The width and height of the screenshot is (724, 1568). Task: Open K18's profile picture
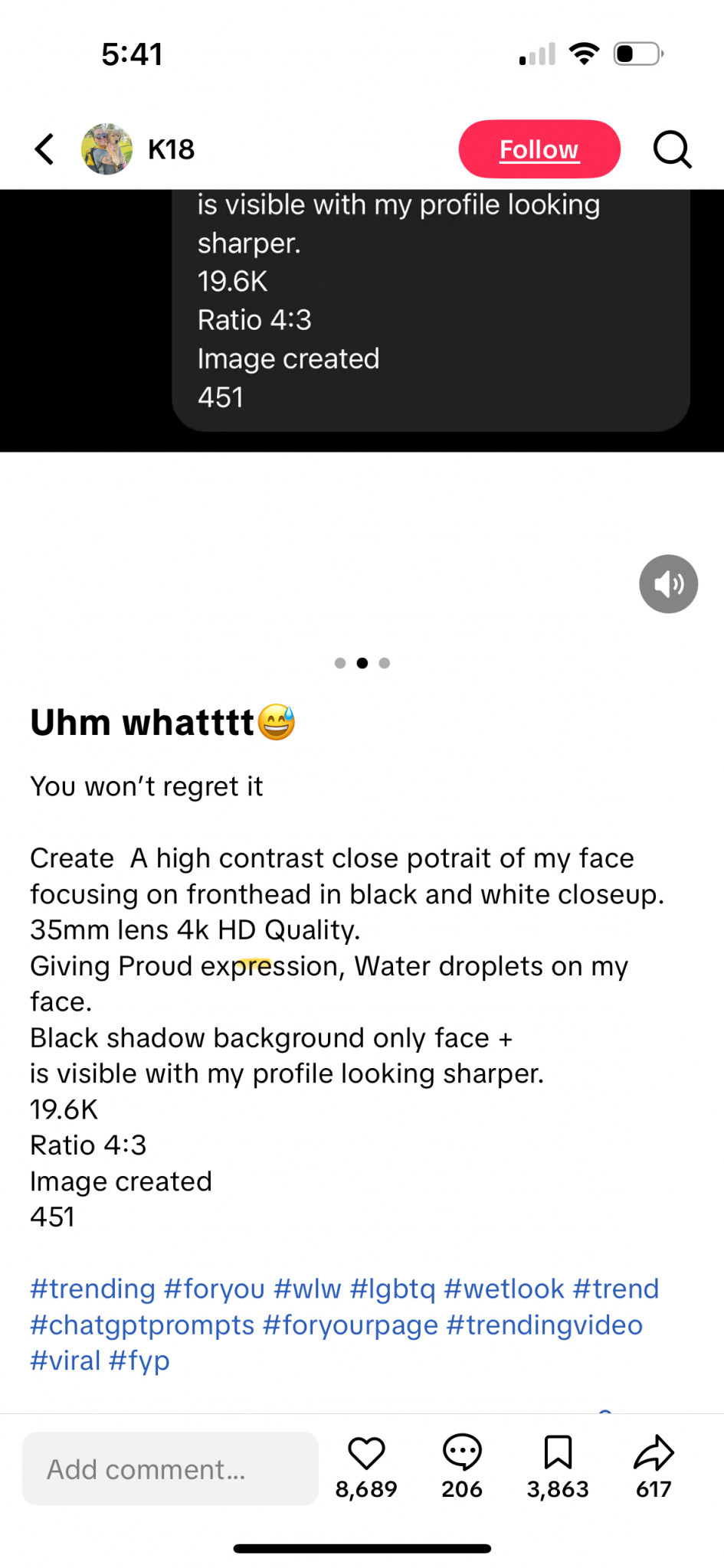[106, 149]
